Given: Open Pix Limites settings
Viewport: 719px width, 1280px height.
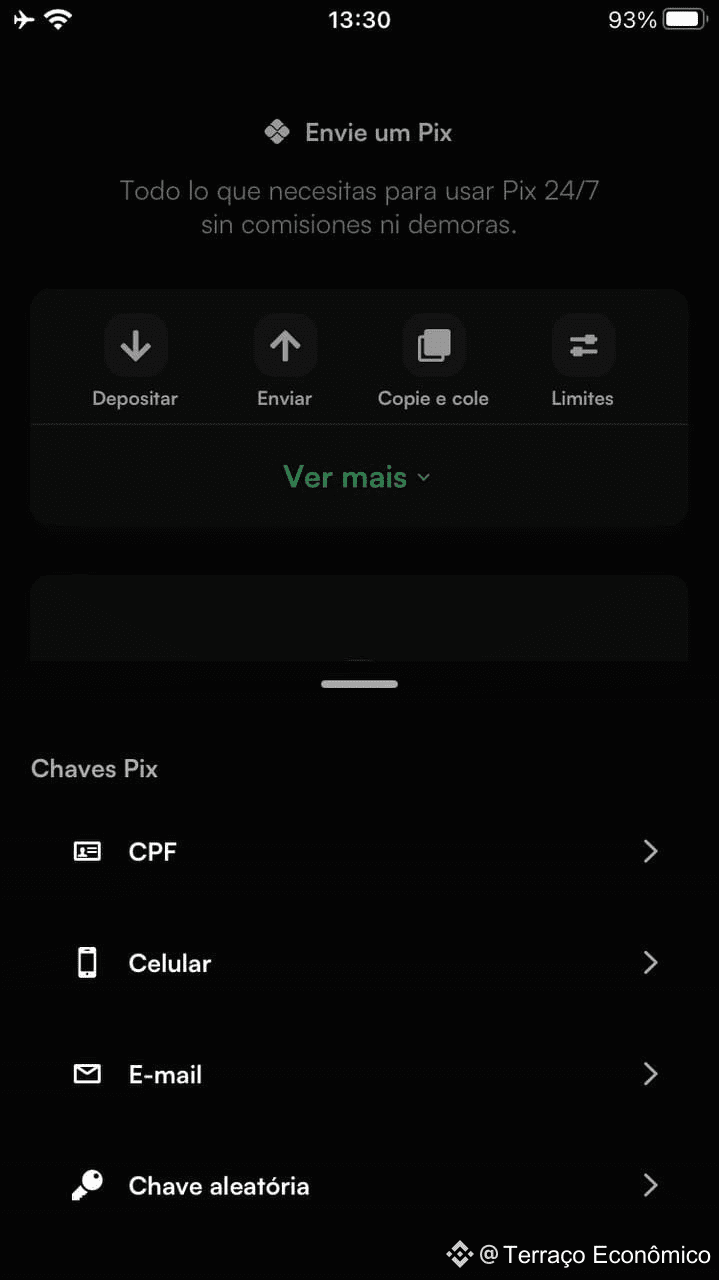Looking at the screenshot, I should tap(582, 346).
